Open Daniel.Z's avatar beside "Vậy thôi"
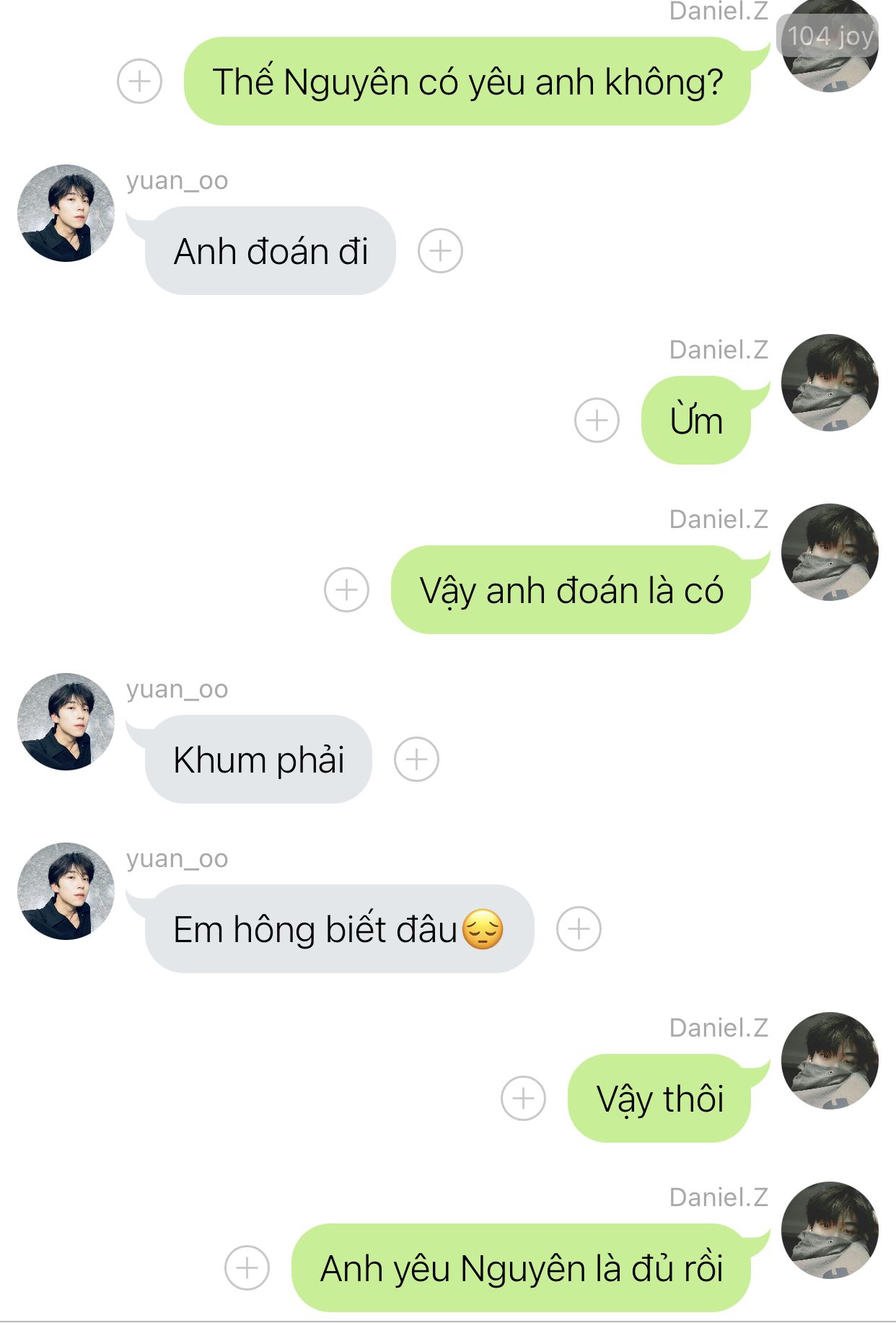This screenshot has height=1323, width=896. pyautogui.click(x=830, y=1060)
